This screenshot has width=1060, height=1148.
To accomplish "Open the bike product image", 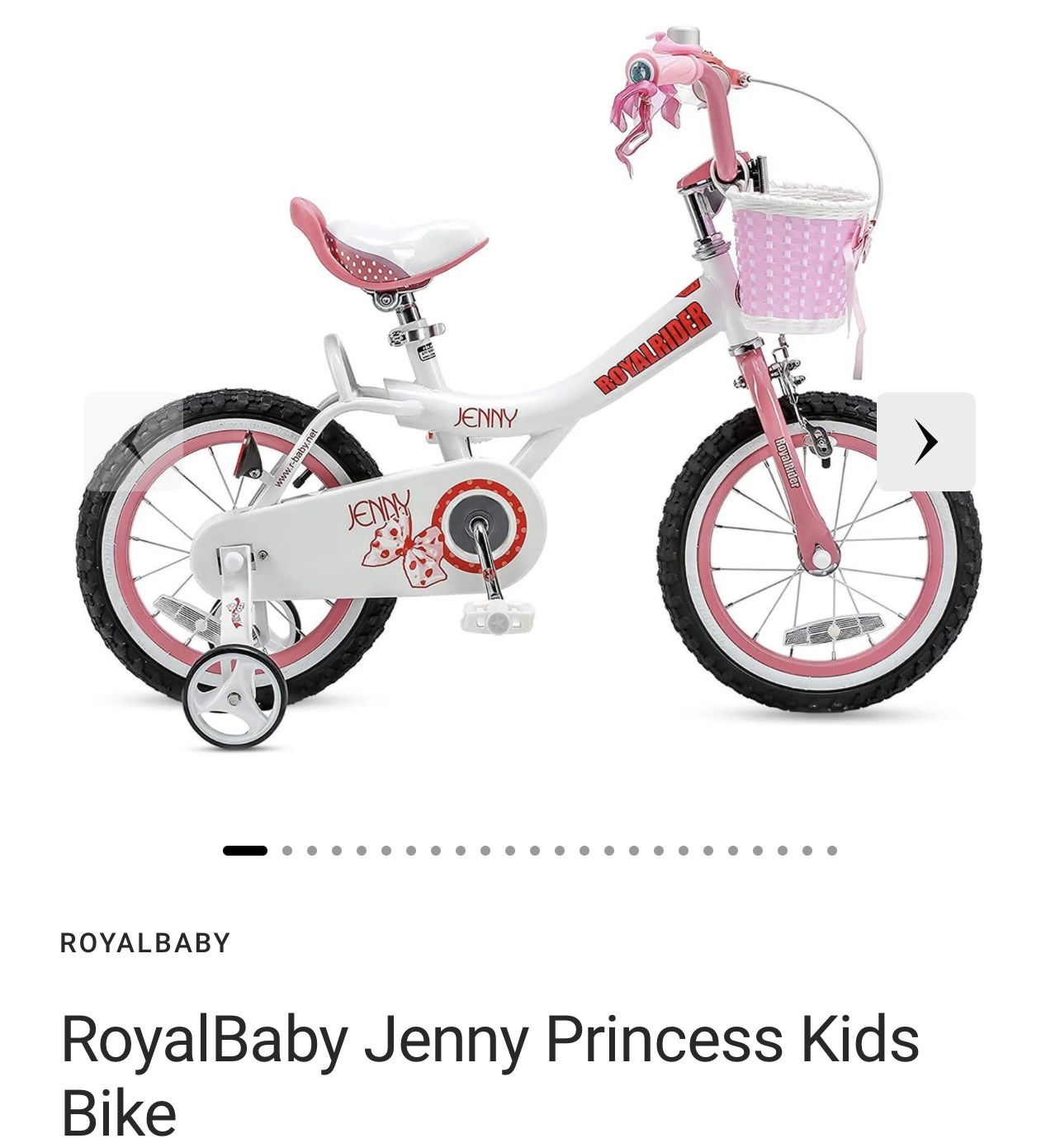I will [528, 388].
